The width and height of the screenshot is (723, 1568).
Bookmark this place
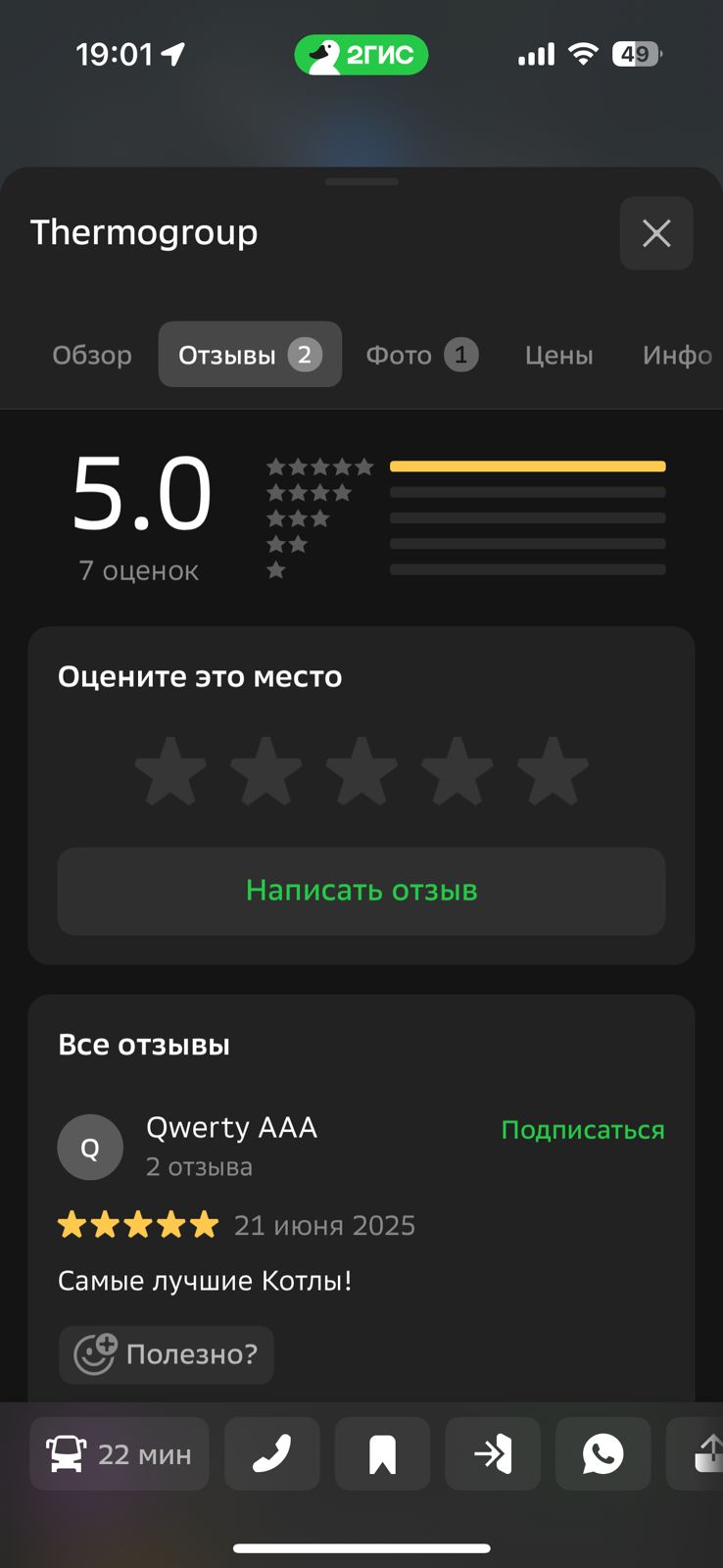(382, 1454)
